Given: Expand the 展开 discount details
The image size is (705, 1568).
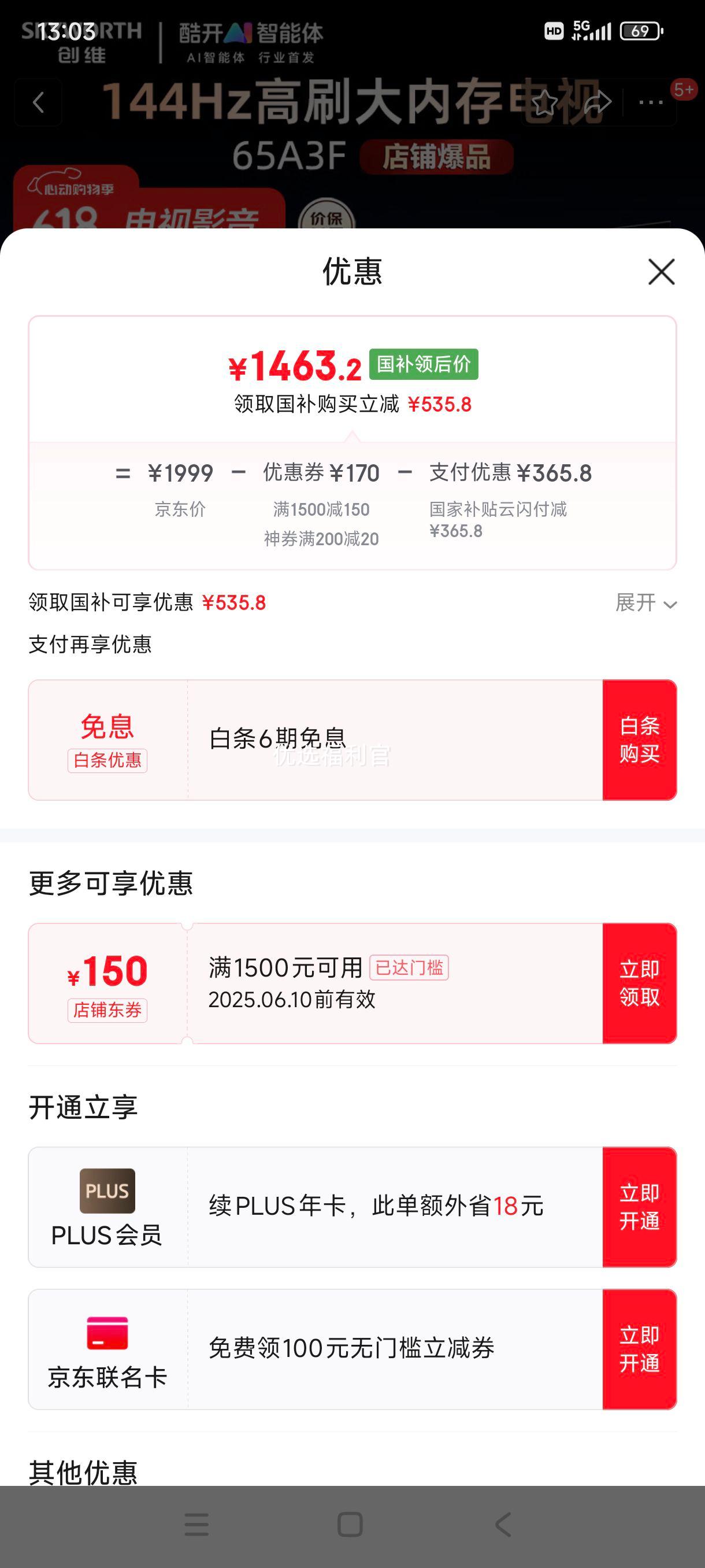Looking at the screenshot, I should [x=646, y=602].
